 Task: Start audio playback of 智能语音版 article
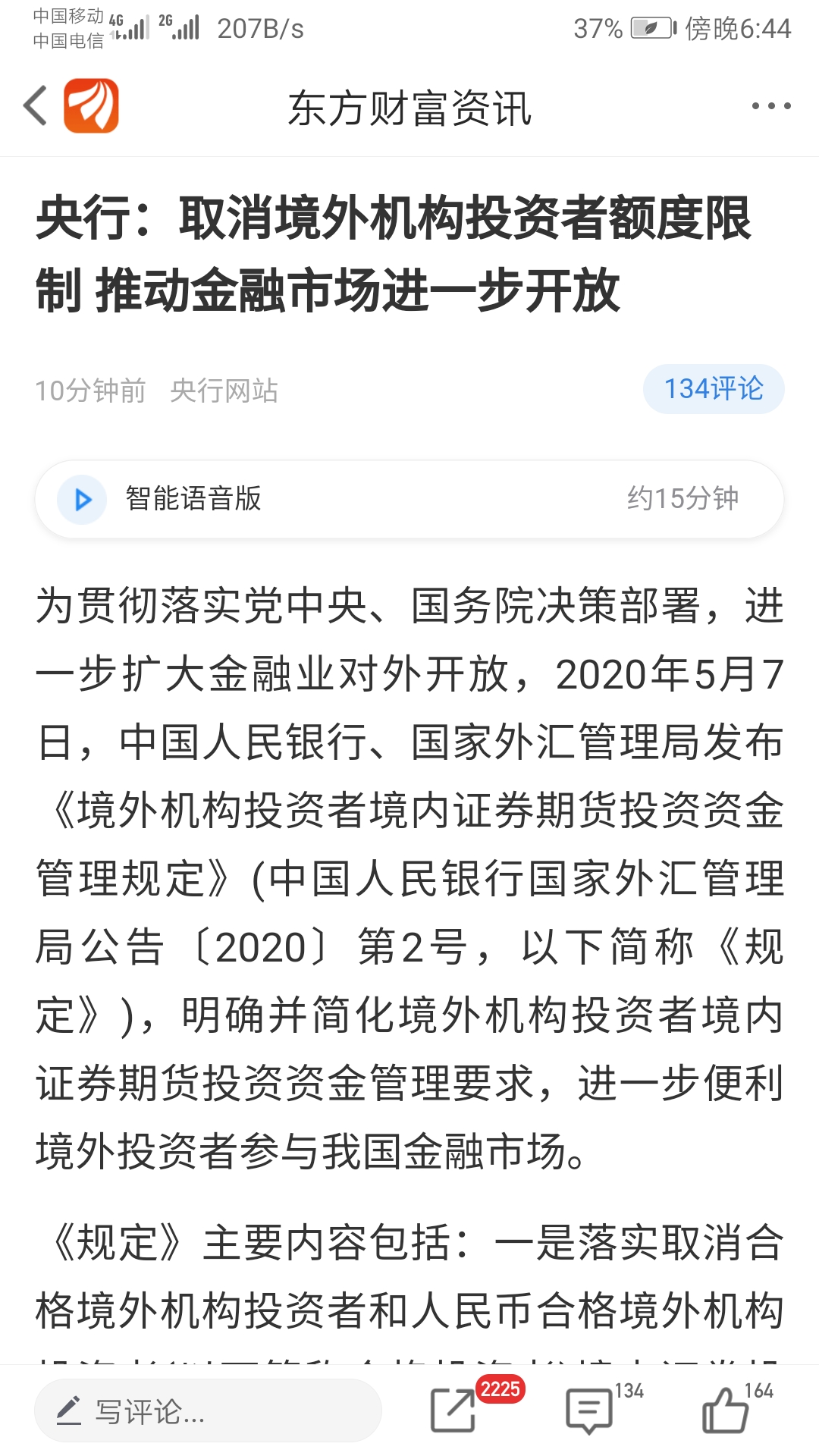point(83,499)
